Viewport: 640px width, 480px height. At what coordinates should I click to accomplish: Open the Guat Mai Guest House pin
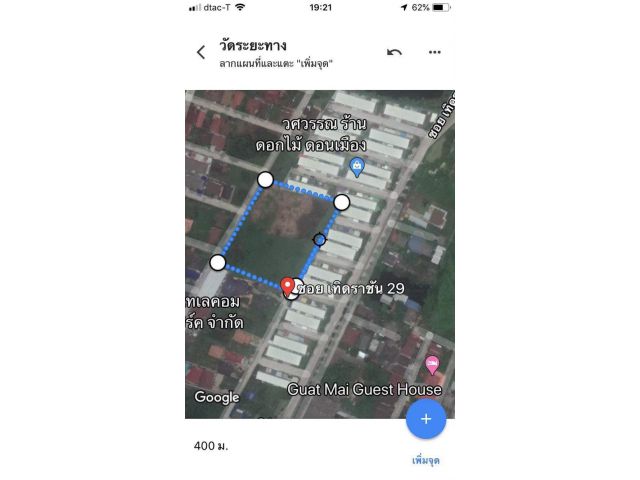[432, 364]
